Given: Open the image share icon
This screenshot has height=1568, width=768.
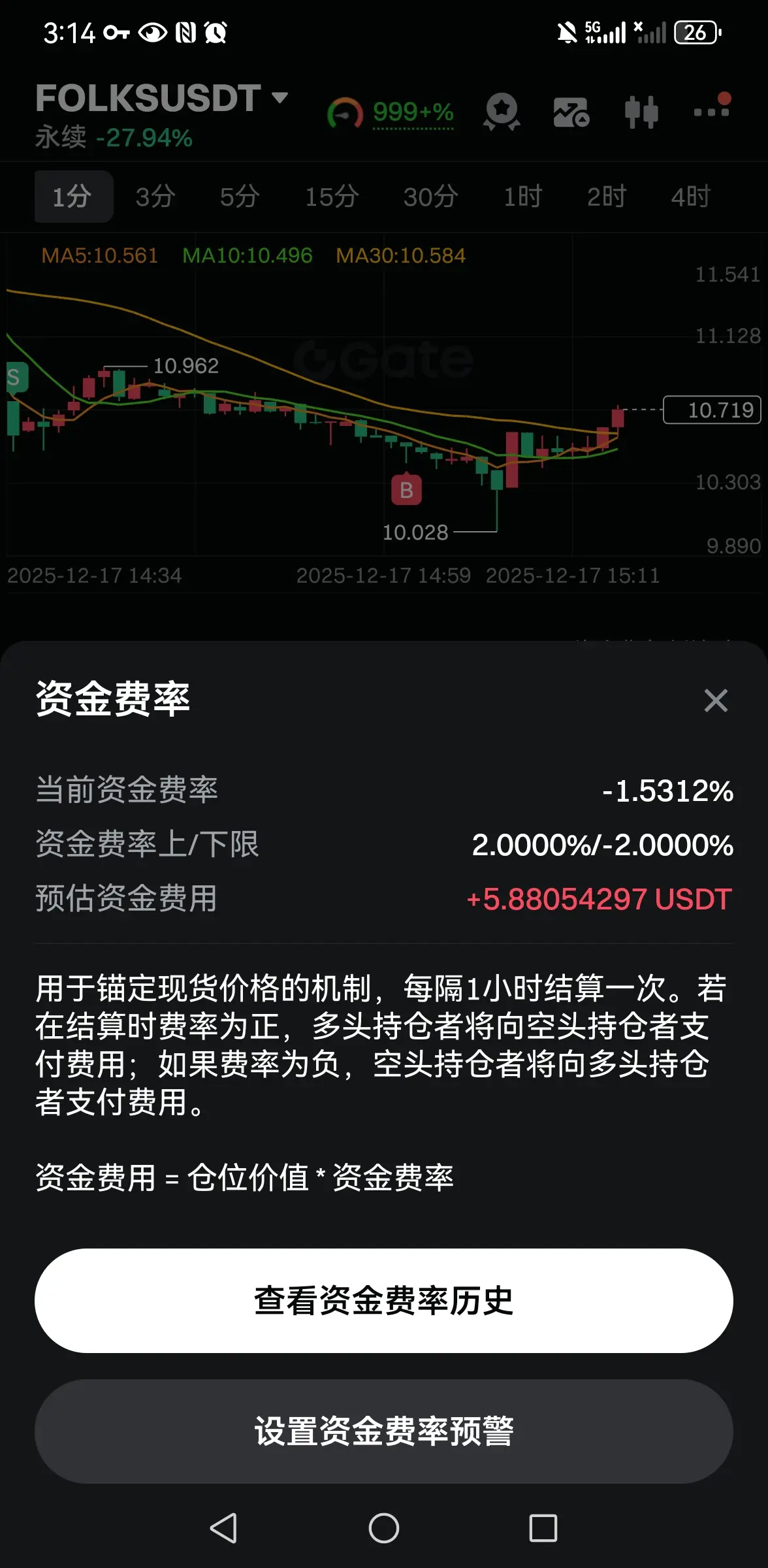Looking at the screenshot, I should click(x=571, y=112).
